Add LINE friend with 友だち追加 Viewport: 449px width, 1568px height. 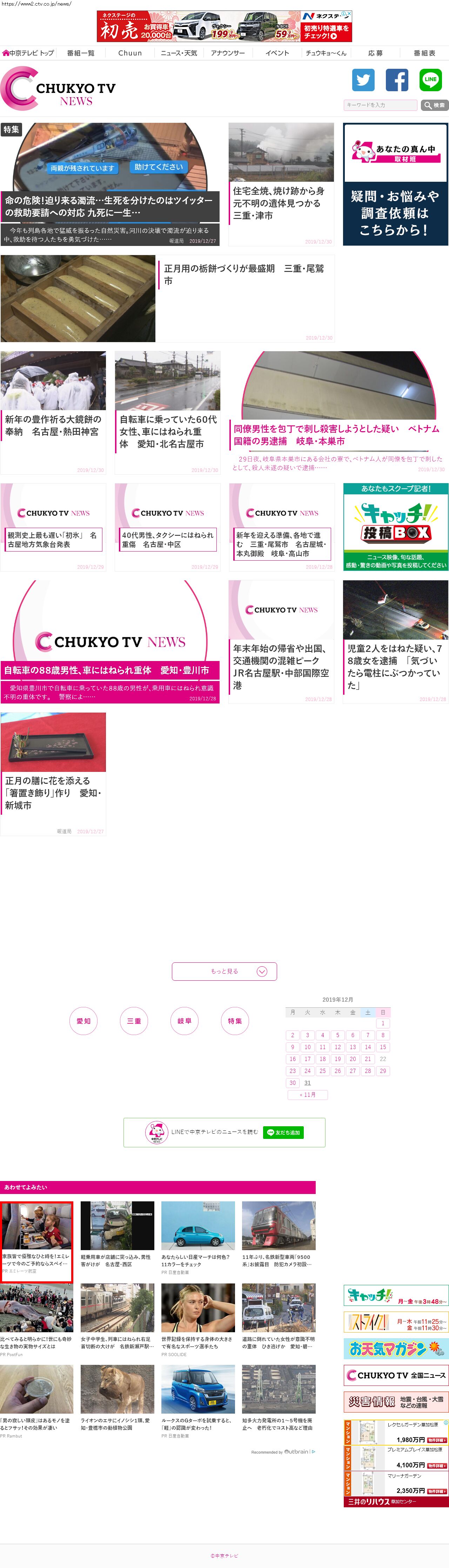[283, 1132]
